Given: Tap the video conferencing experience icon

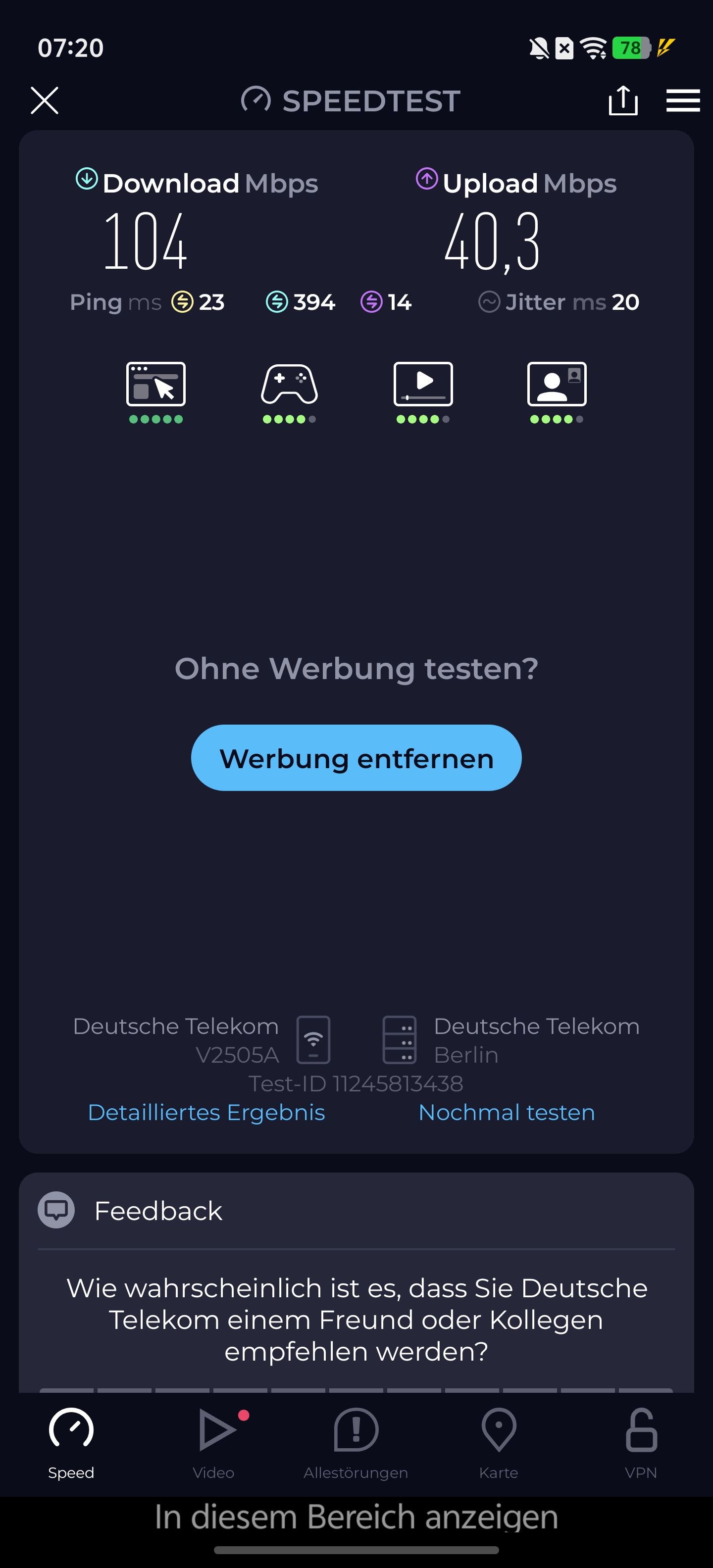Looking at the screenshot, I should point(557,385).
